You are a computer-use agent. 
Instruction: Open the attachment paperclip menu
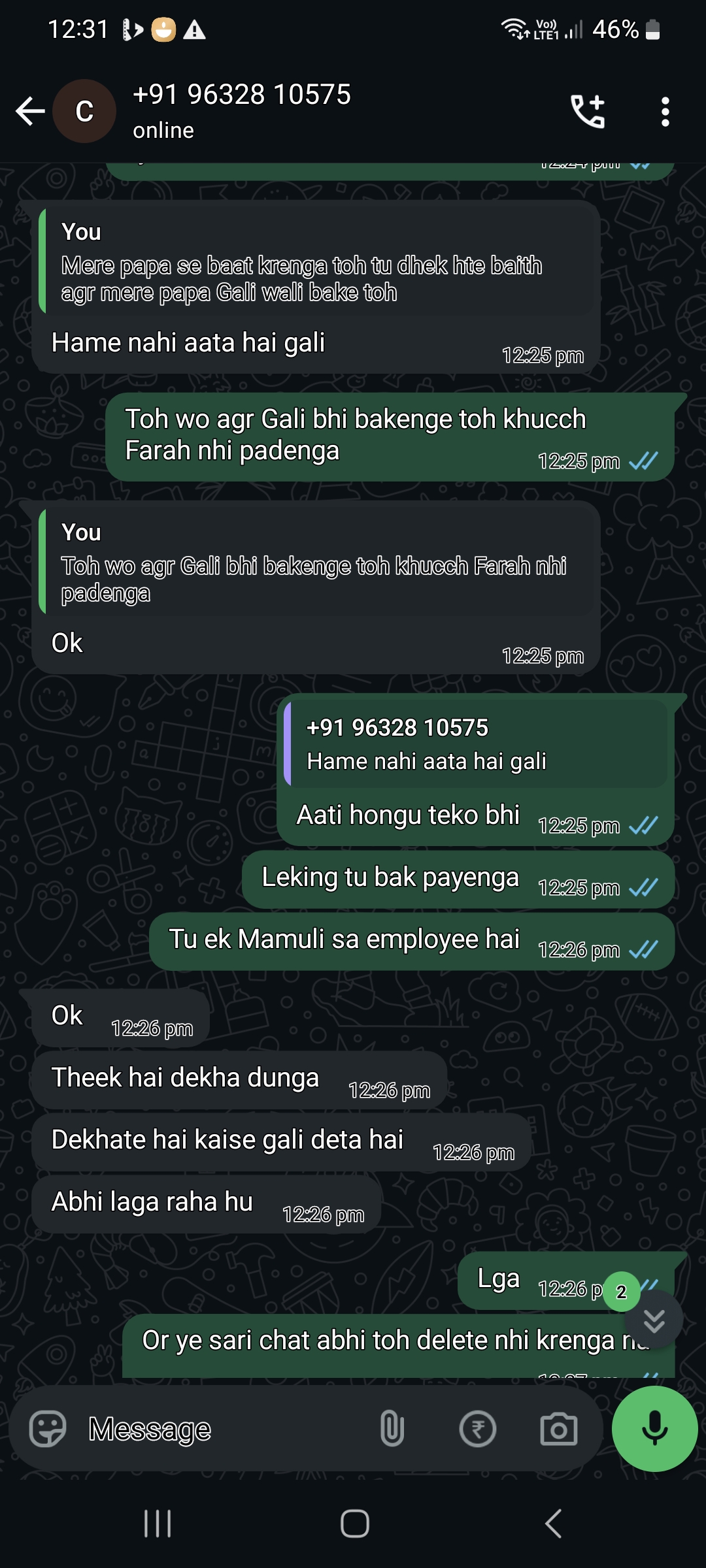point(392,1429)
